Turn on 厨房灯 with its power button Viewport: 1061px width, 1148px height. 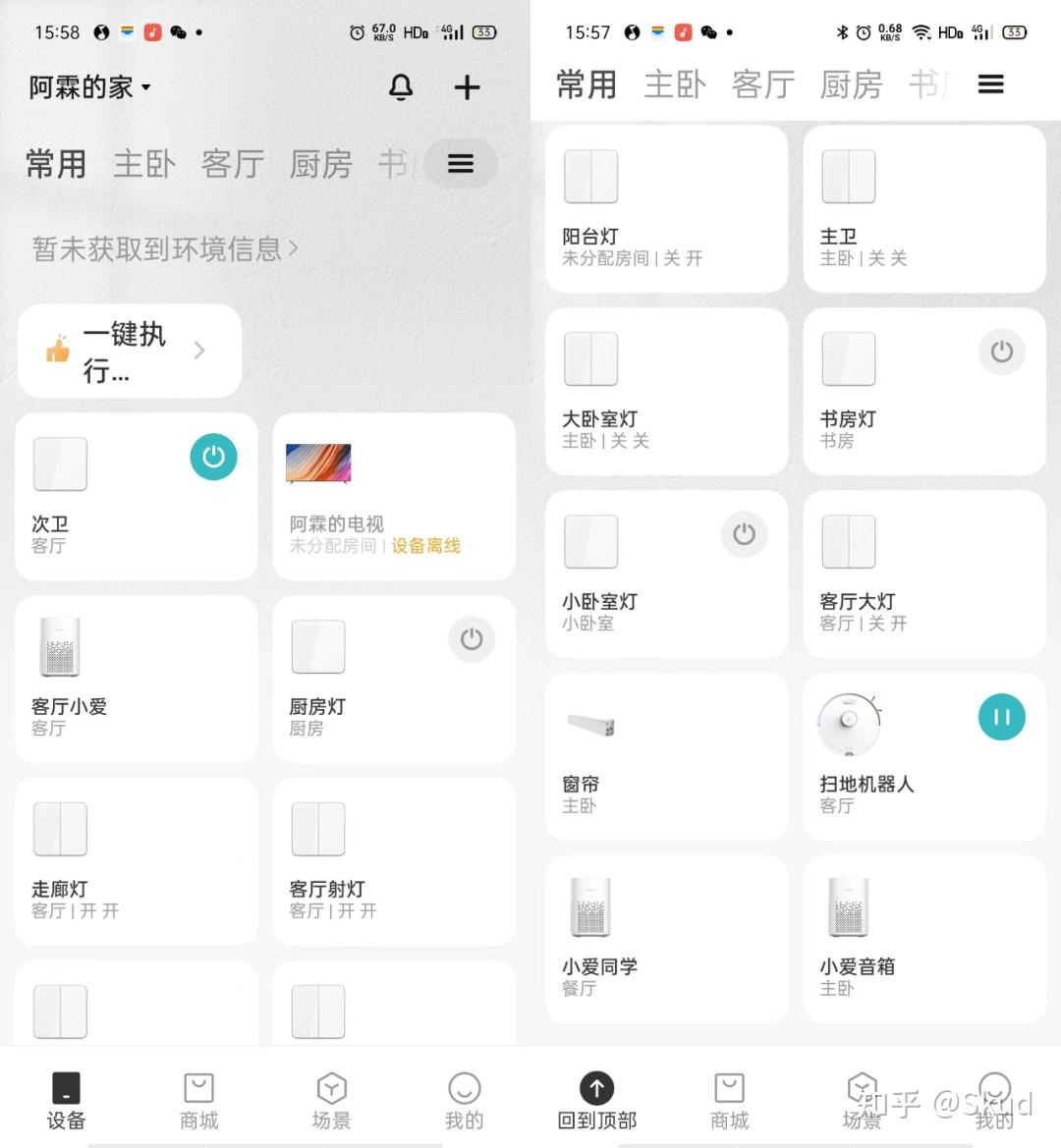click(x=472, y=639)
